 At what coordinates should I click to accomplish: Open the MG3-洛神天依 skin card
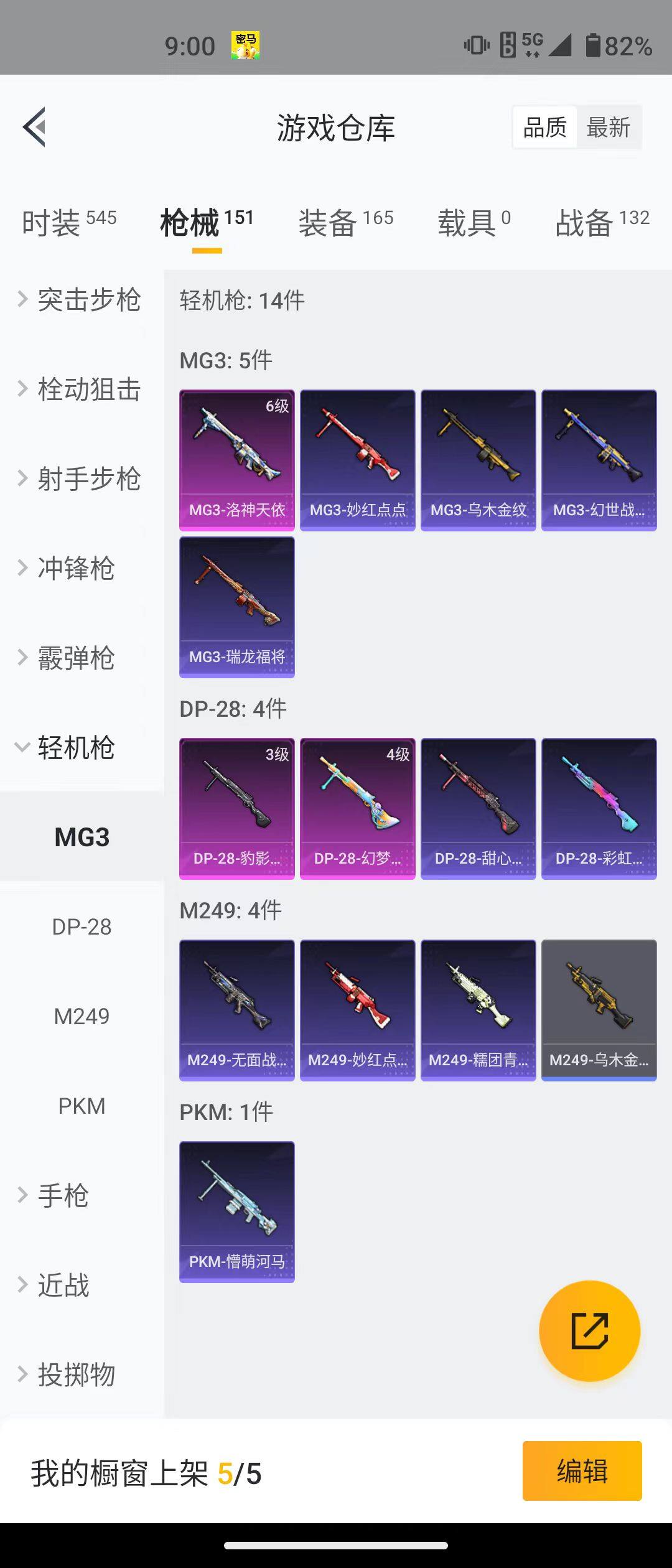(237, 460)
